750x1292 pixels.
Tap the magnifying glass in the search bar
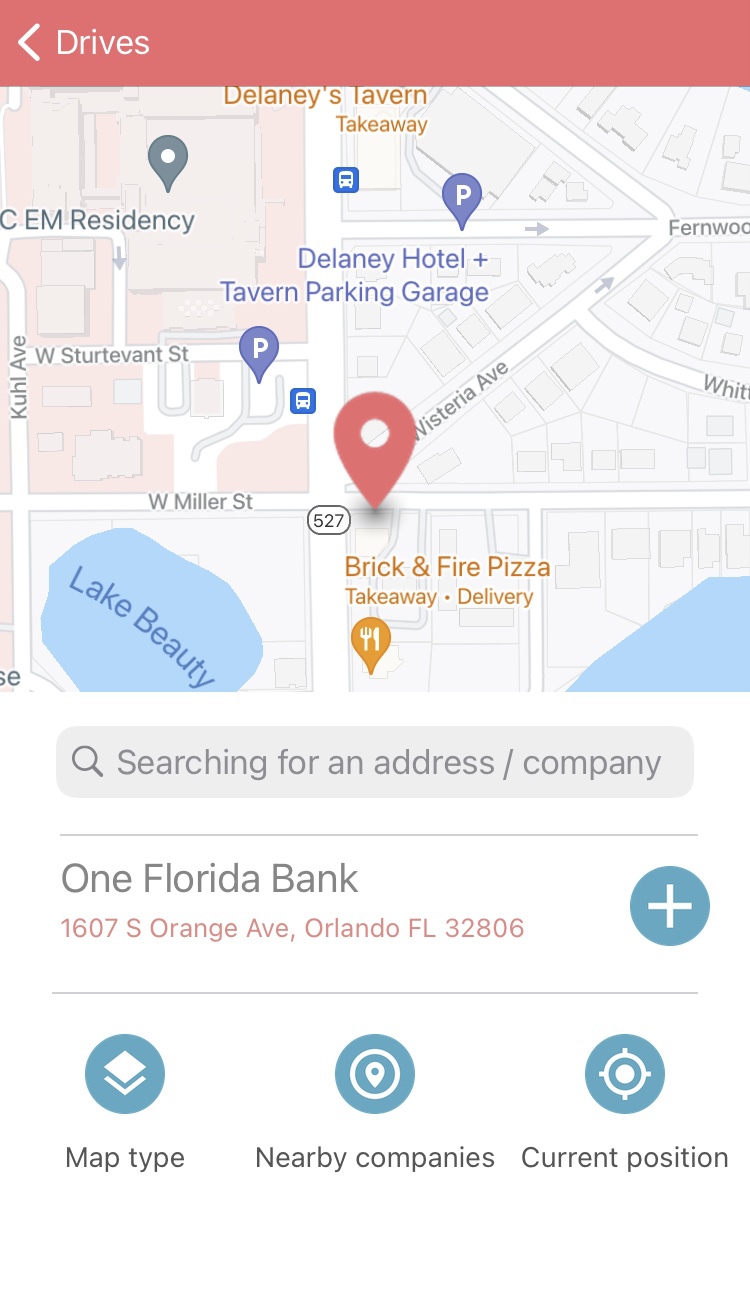(87, 762)
